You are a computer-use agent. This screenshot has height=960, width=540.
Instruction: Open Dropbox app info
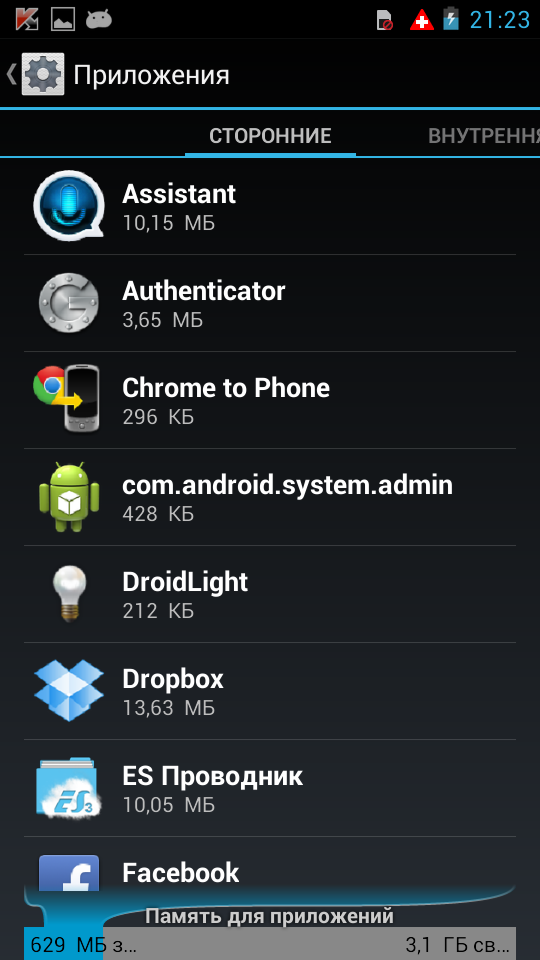[x=270, y=691]
